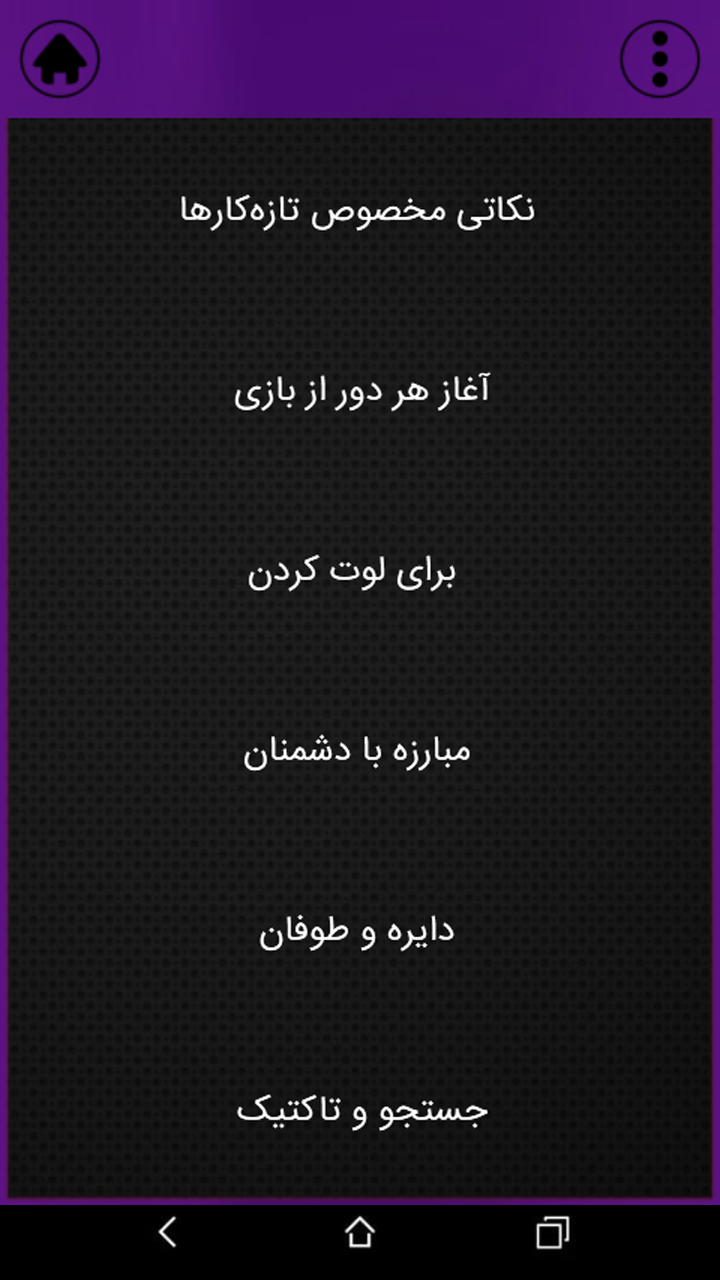Tap the circular white button at top right
This screenshot has width=720, height=1280.
[x=659, y=59]
